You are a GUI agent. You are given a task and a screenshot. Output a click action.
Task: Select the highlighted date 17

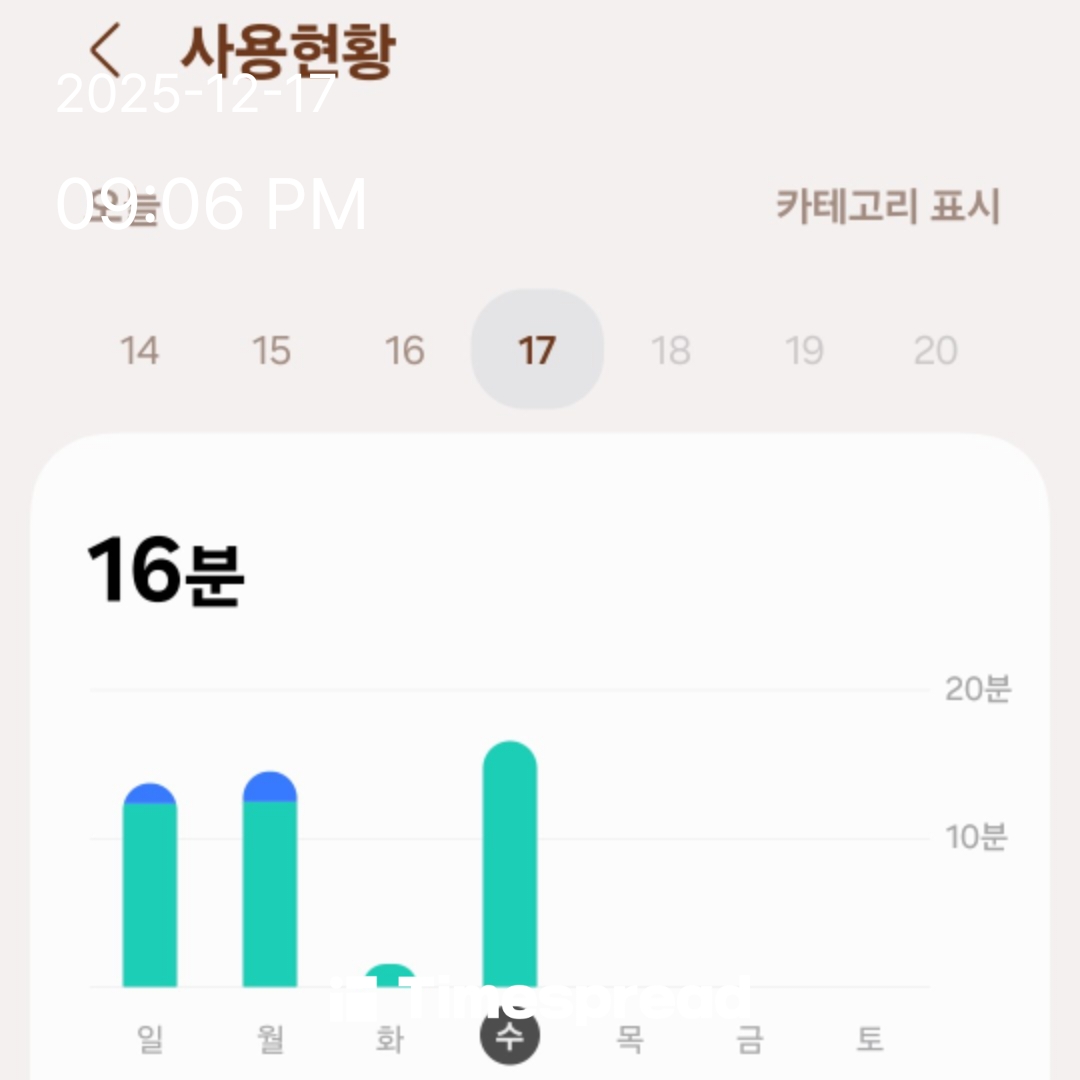pos(537,350)
